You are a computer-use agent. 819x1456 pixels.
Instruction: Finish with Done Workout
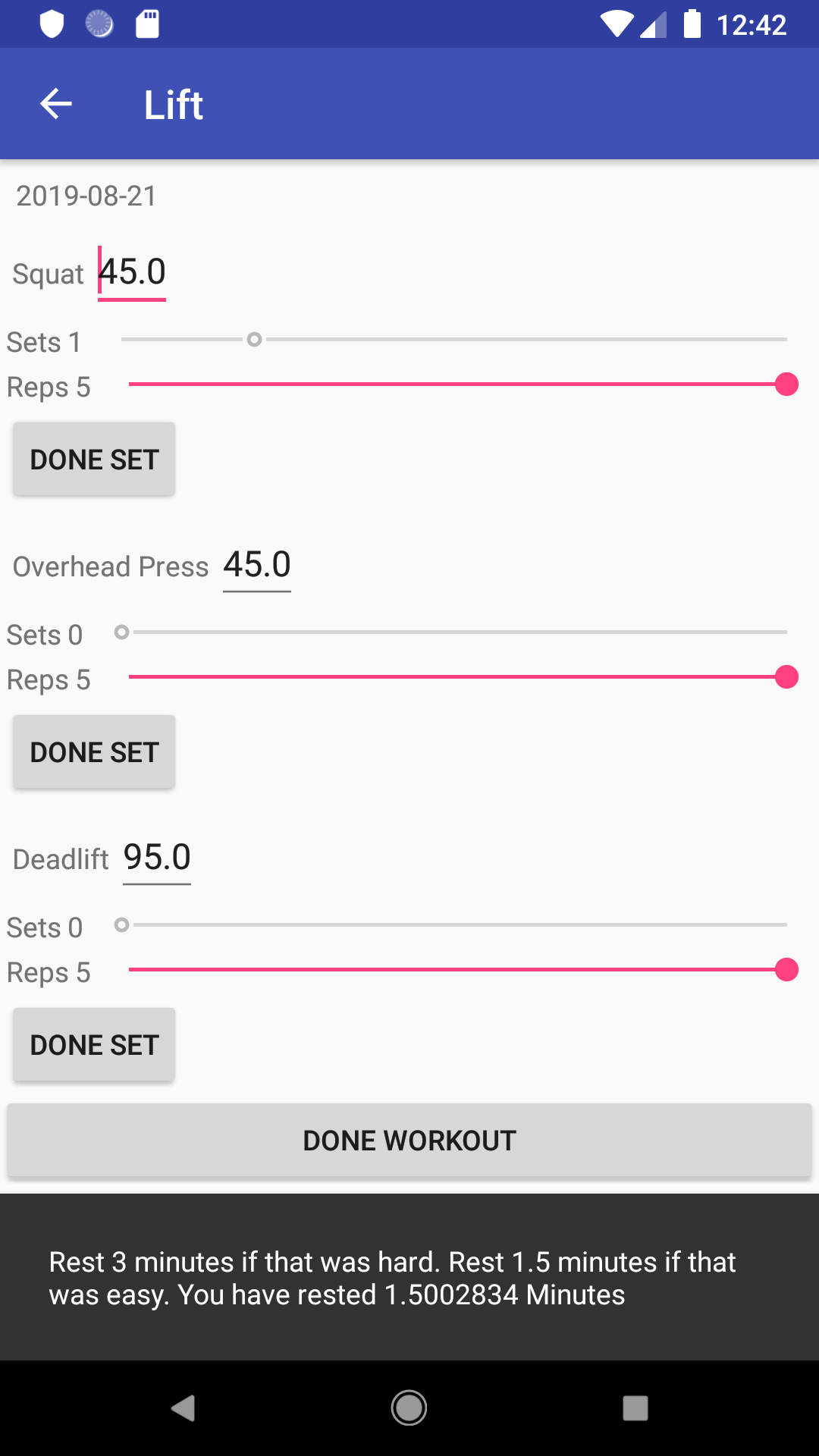pos(409,1141)
